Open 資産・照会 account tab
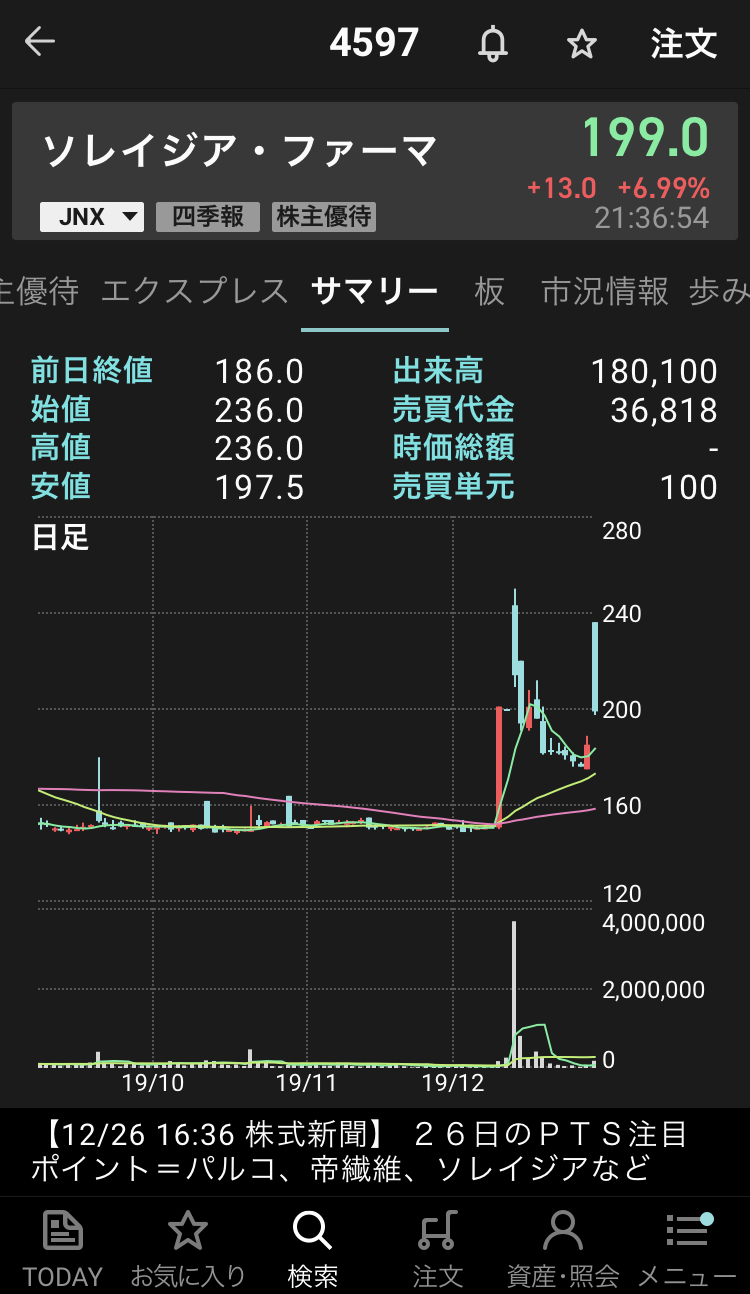Image resolution: width=750 pixels, height=1294 pixels. 563,1247
